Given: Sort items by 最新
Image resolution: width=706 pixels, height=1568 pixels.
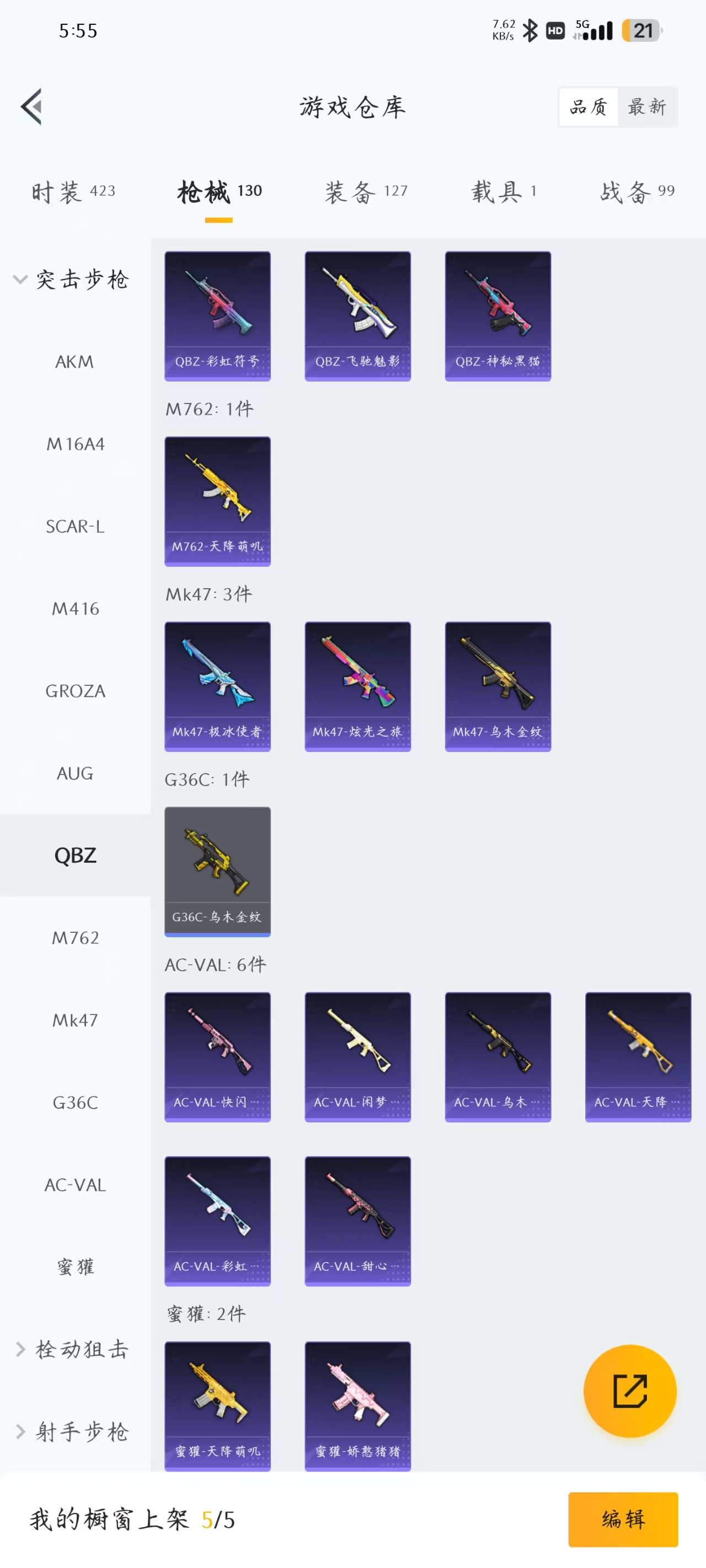Looking at the screenshot, I should click(647, 107).
